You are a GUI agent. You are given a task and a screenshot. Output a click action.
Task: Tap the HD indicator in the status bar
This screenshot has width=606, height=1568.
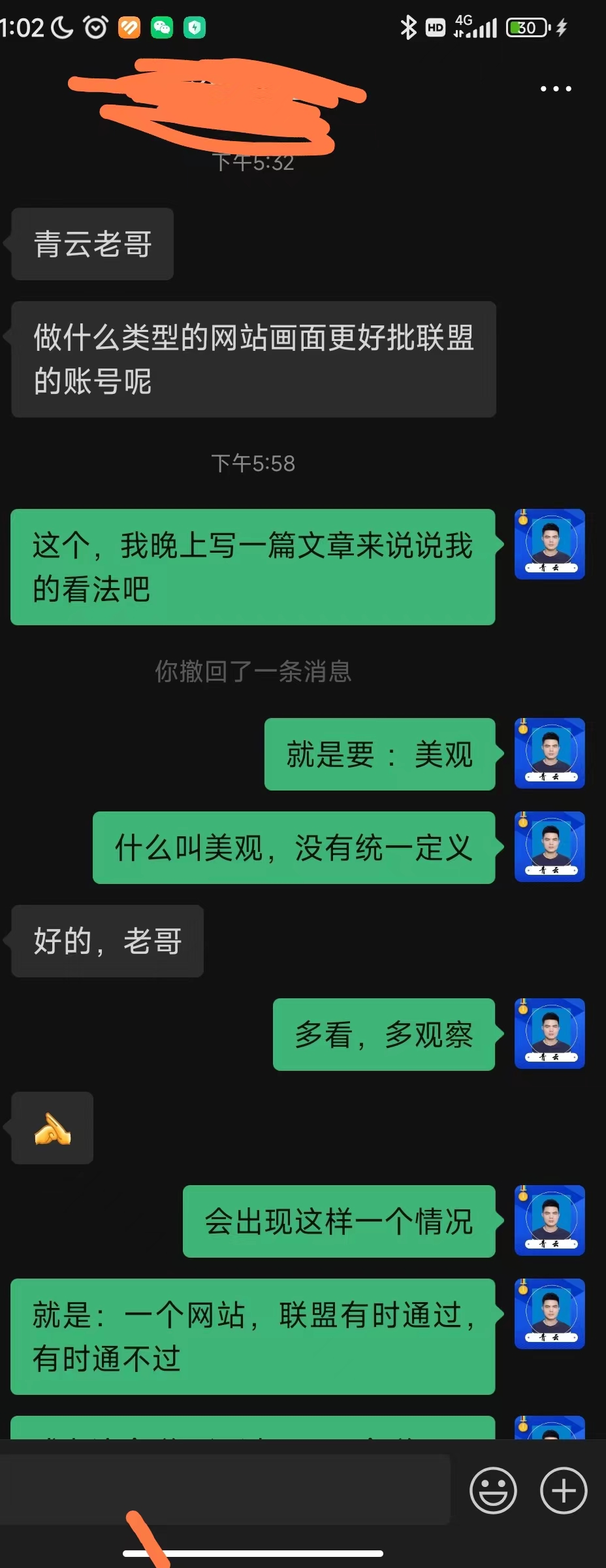tap(436, 27)
